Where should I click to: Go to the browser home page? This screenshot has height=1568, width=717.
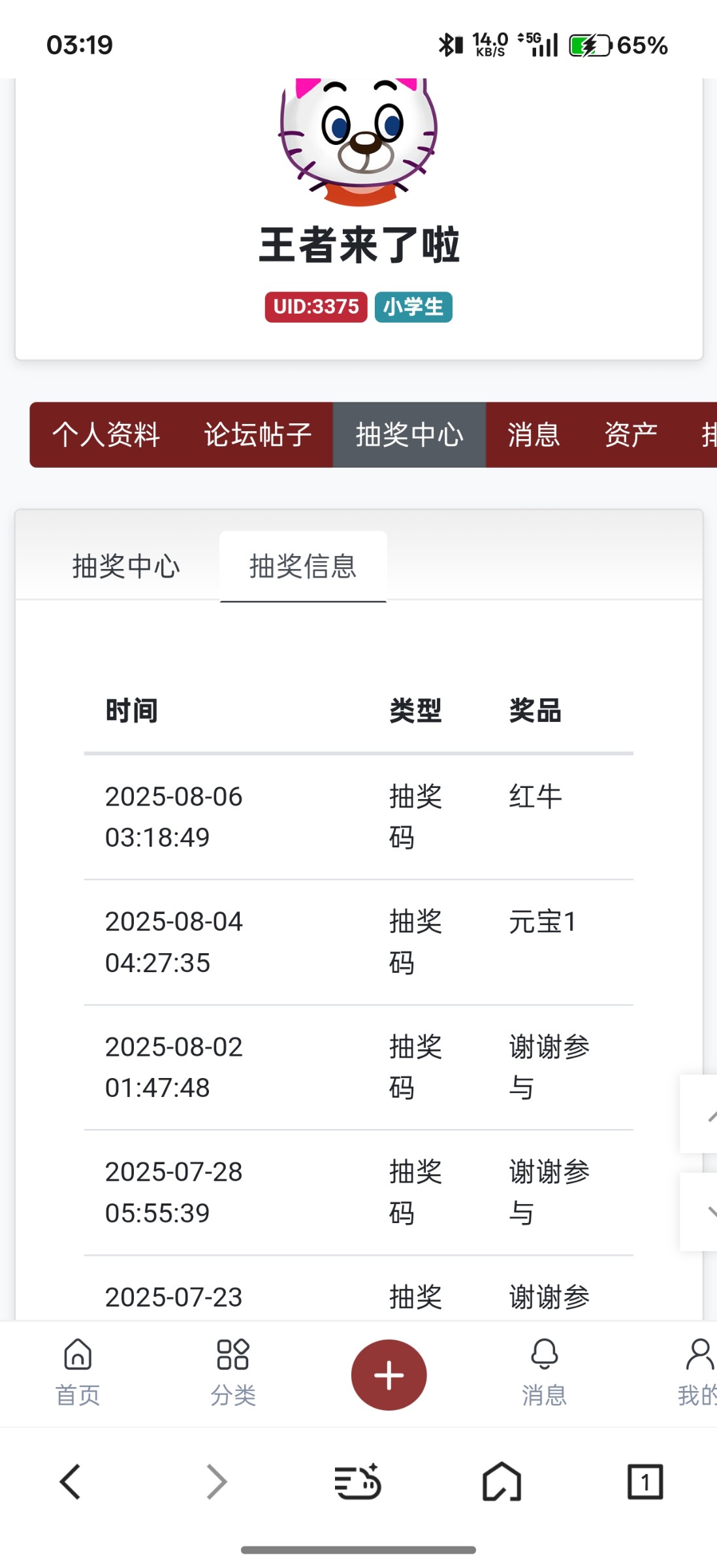[502, 1482]
